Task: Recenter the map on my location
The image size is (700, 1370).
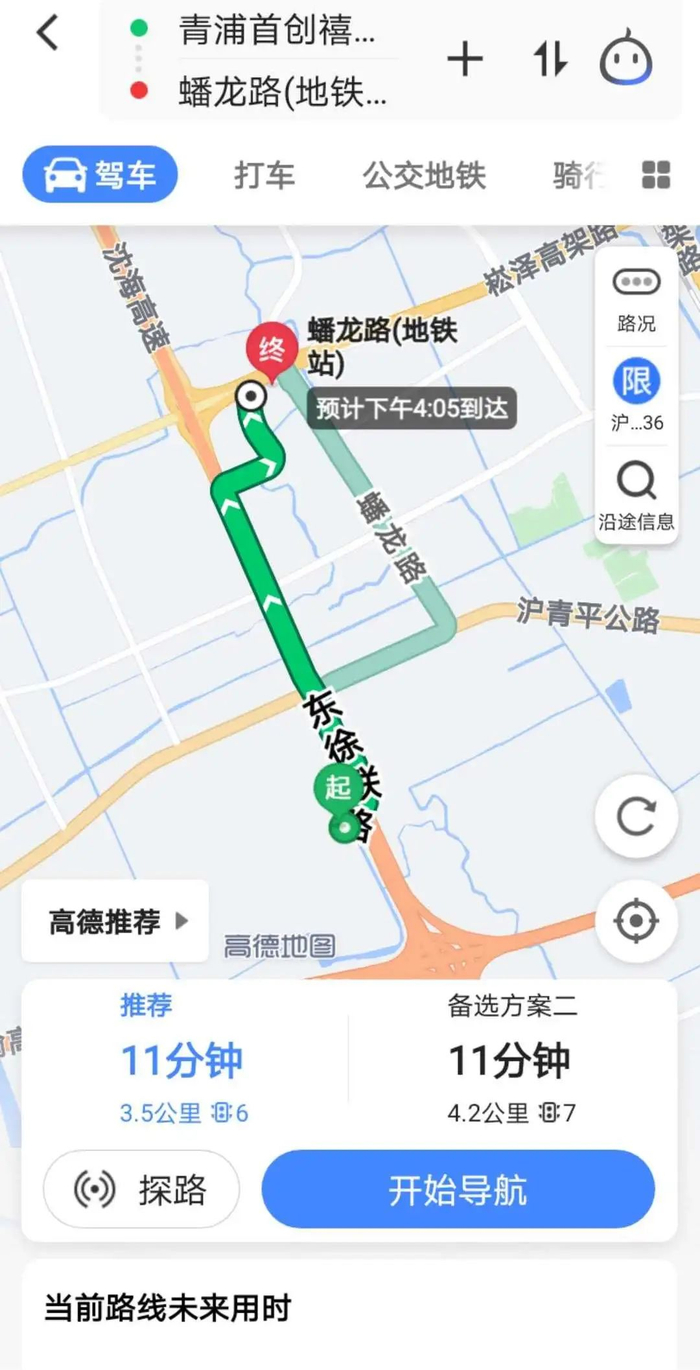Action: point(637,921)
